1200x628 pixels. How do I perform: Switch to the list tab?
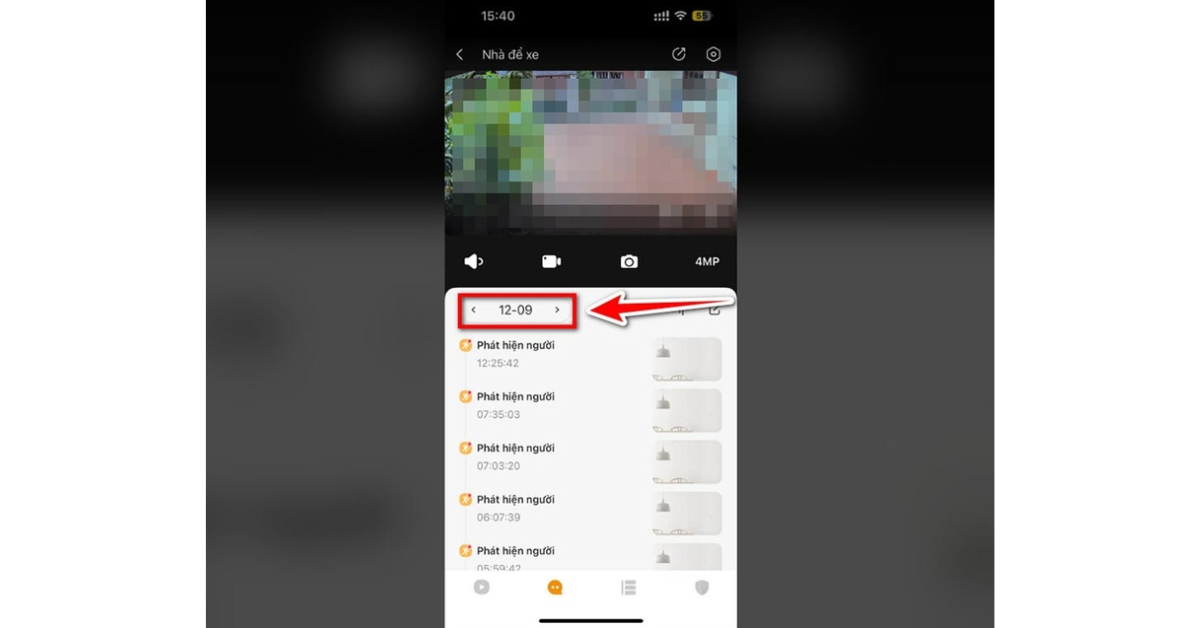[628, 588]
